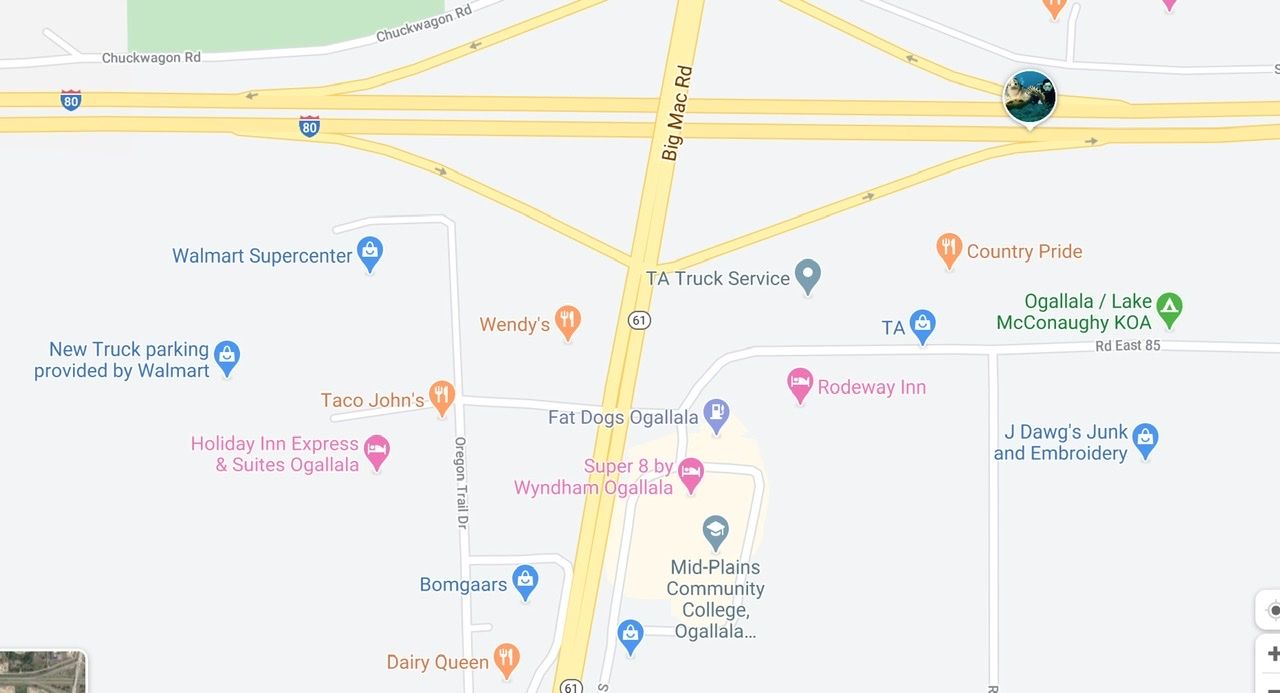The image size is (1280, 693).
Task: Open the TA shopping marker
Action: [x=922, y=325]
